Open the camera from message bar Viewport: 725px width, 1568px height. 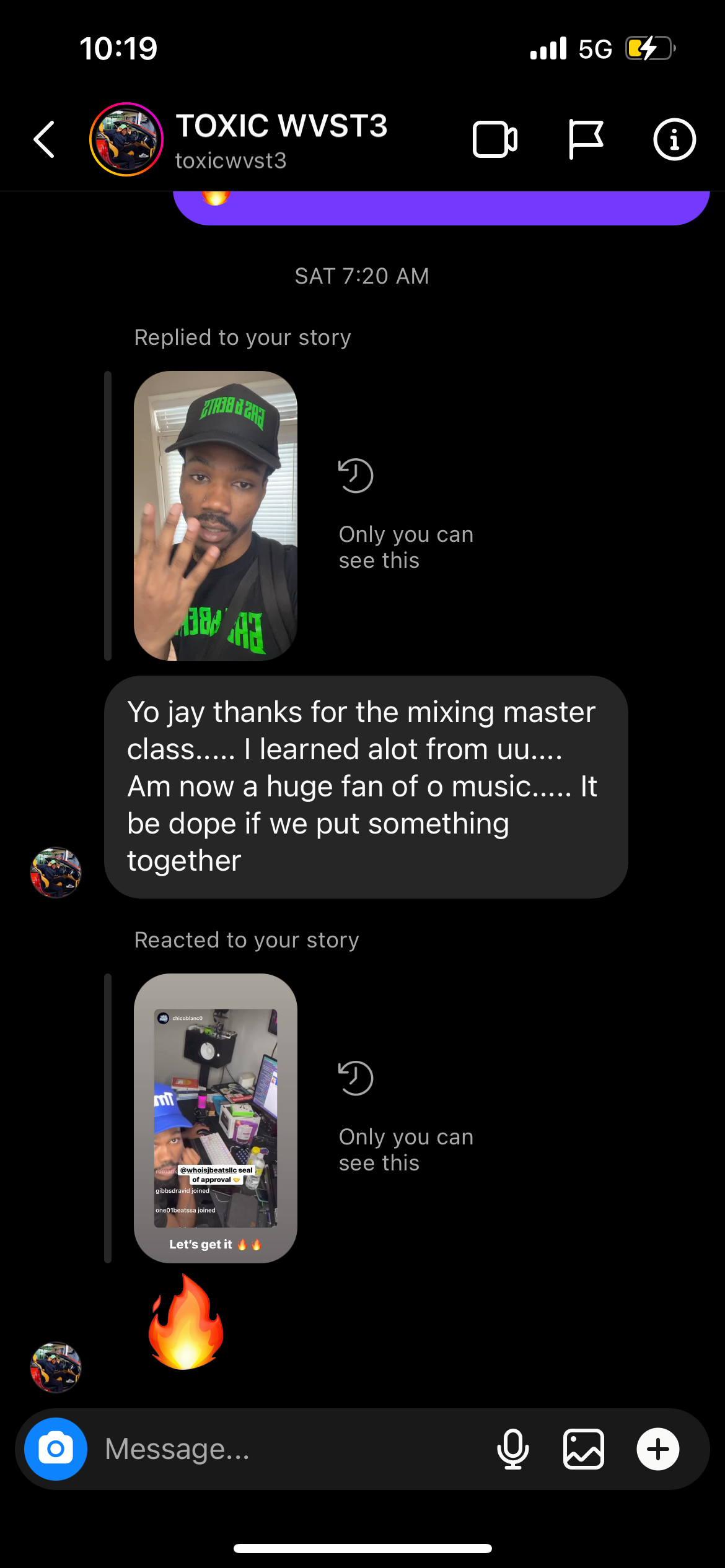click(56, 1449)
